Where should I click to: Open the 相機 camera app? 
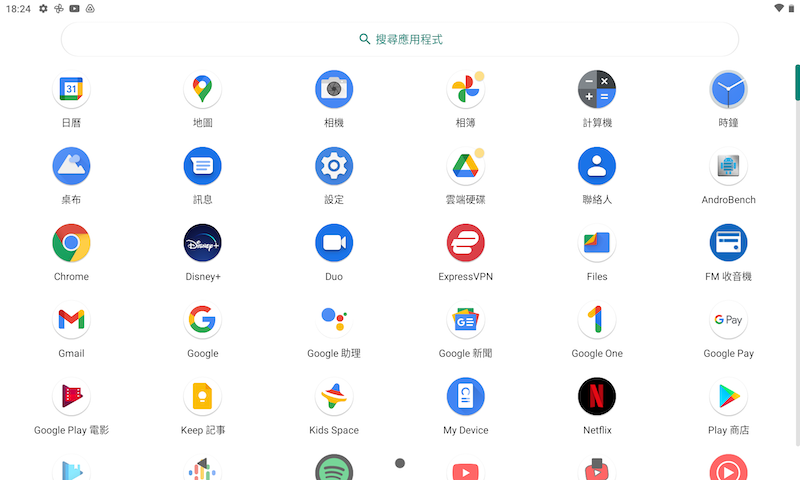coord(334,89)
